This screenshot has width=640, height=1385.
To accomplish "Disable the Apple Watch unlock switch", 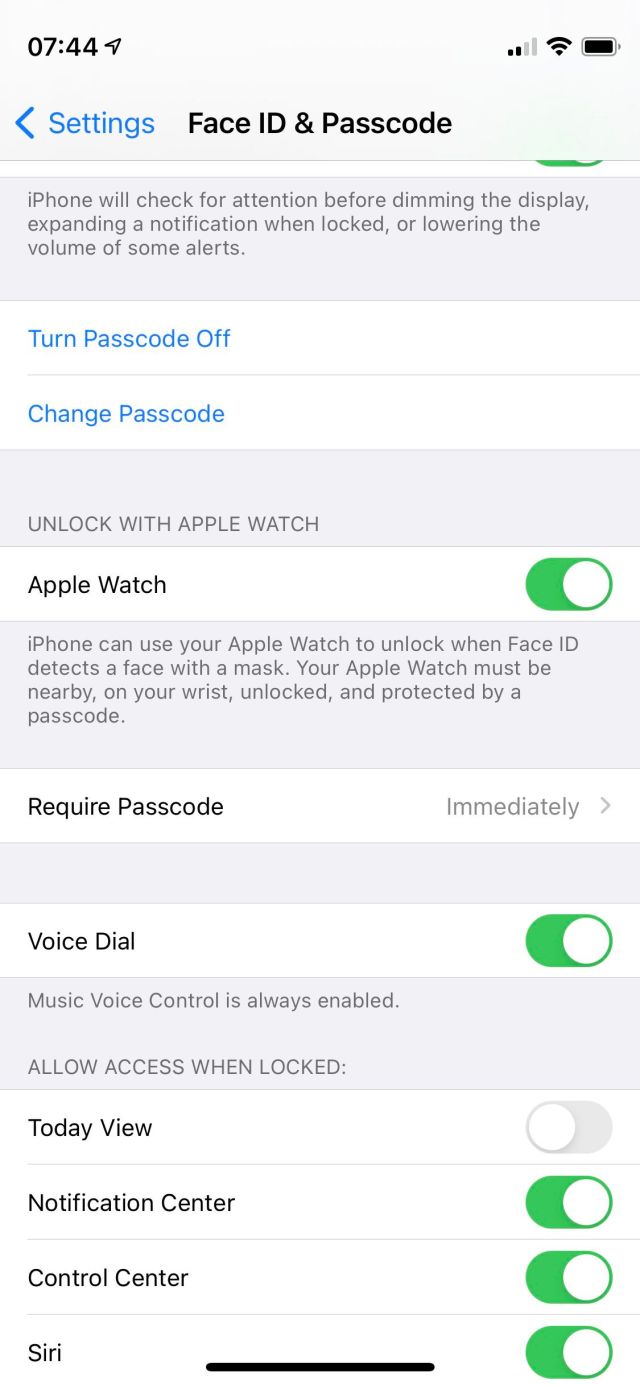I will tap(568, 585).
